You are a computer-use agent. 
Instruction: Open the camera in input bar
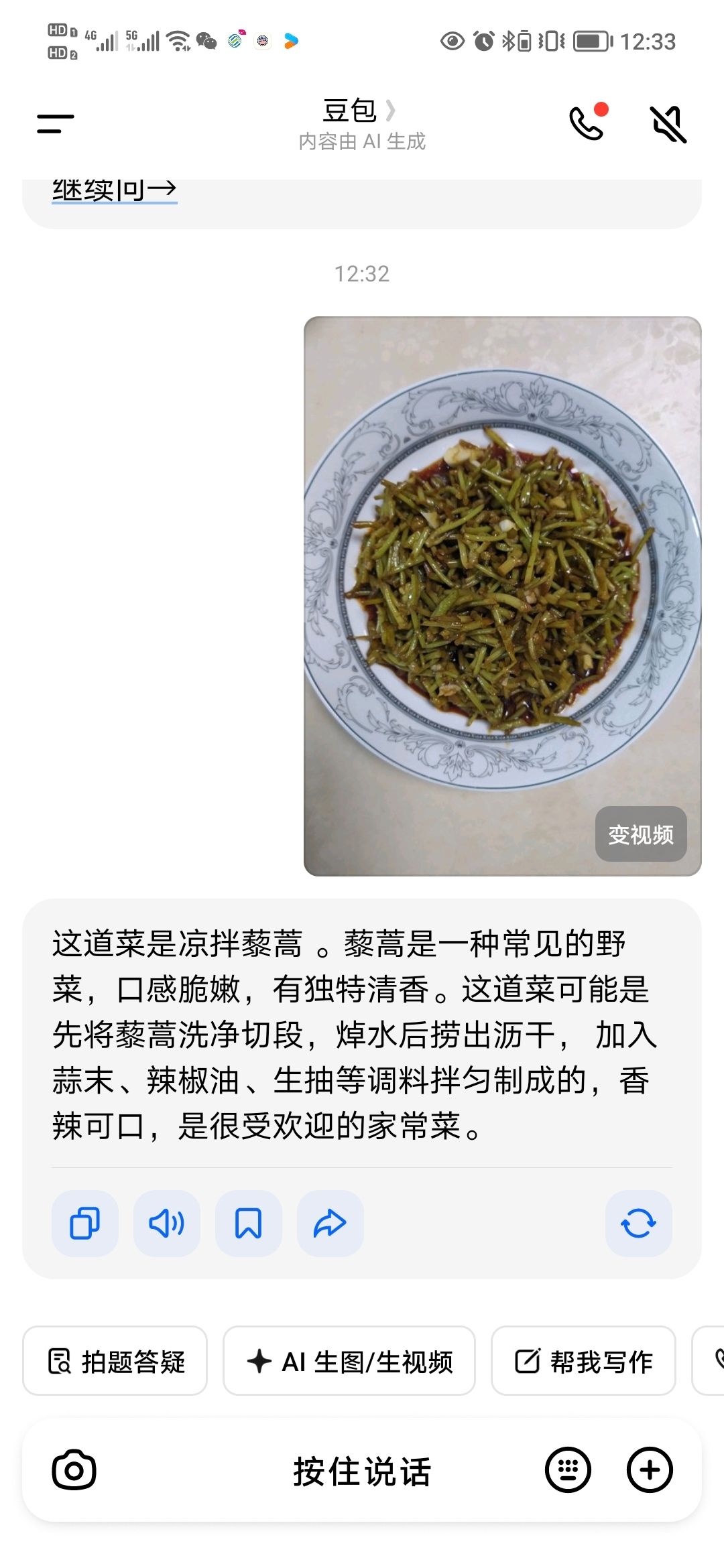[74, 1470]
